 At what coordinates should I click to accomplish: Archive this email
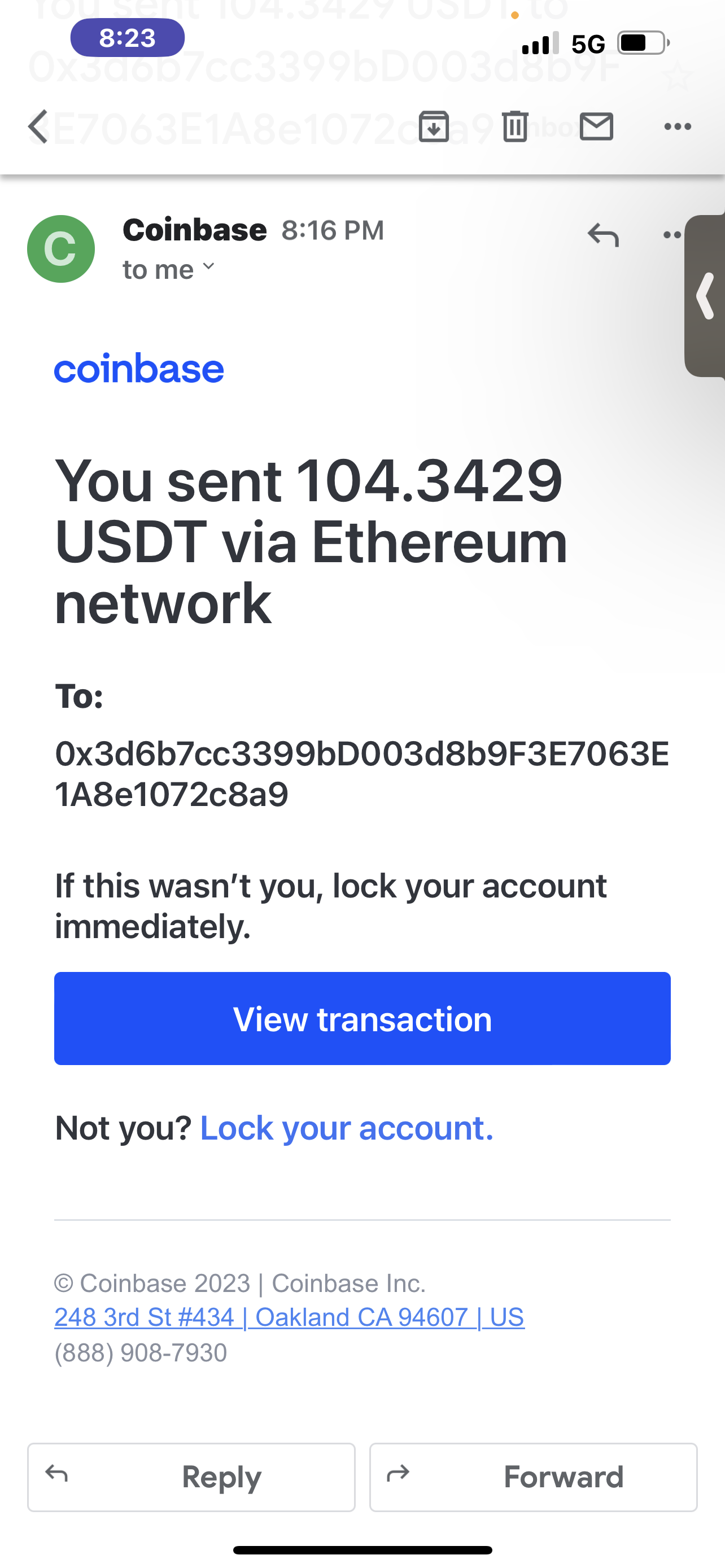(434, 126)
